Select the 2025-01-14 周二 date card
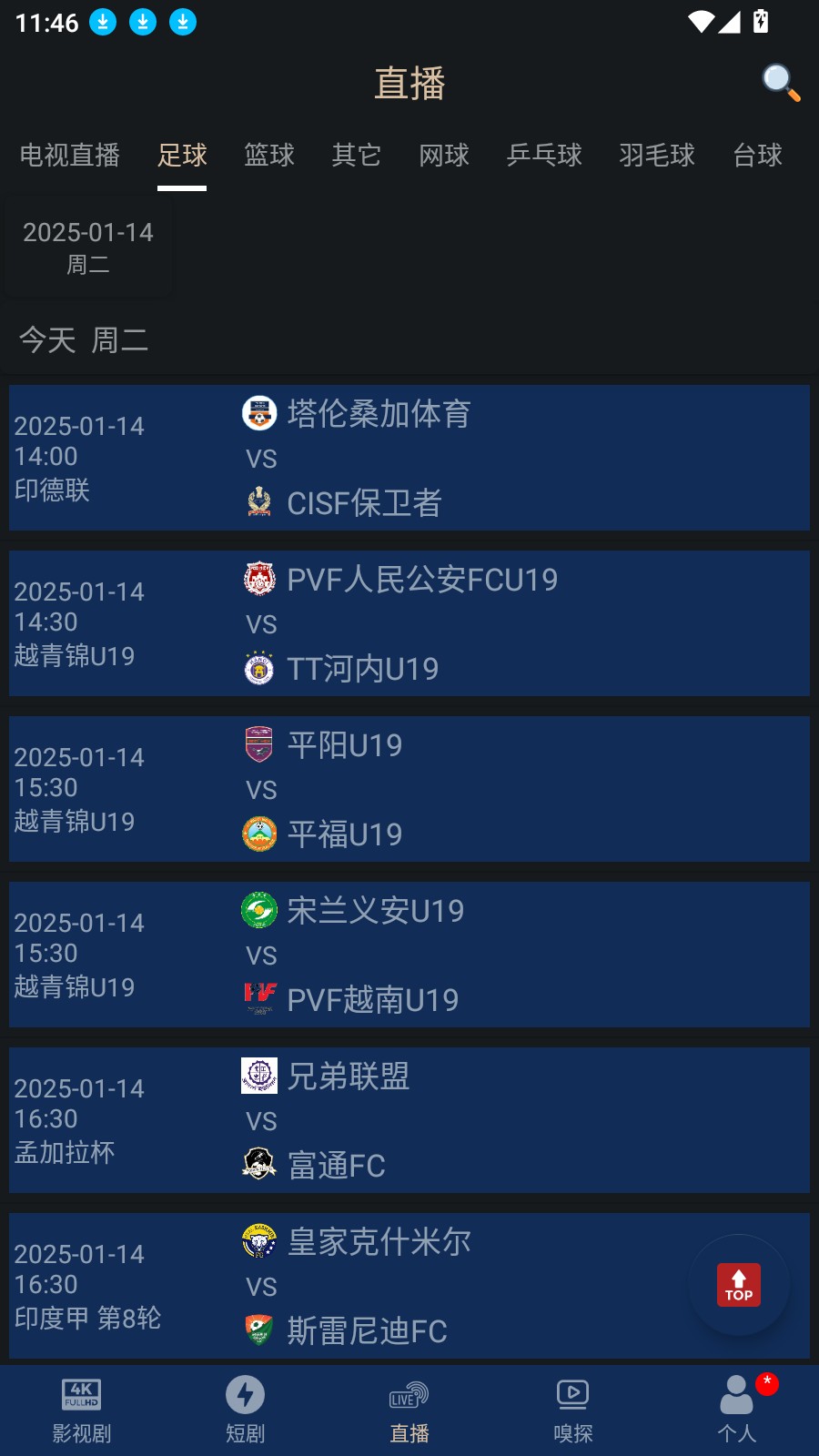Viewport: 819px width, 1456px height. pyautogui.click(x=87, y=247)
